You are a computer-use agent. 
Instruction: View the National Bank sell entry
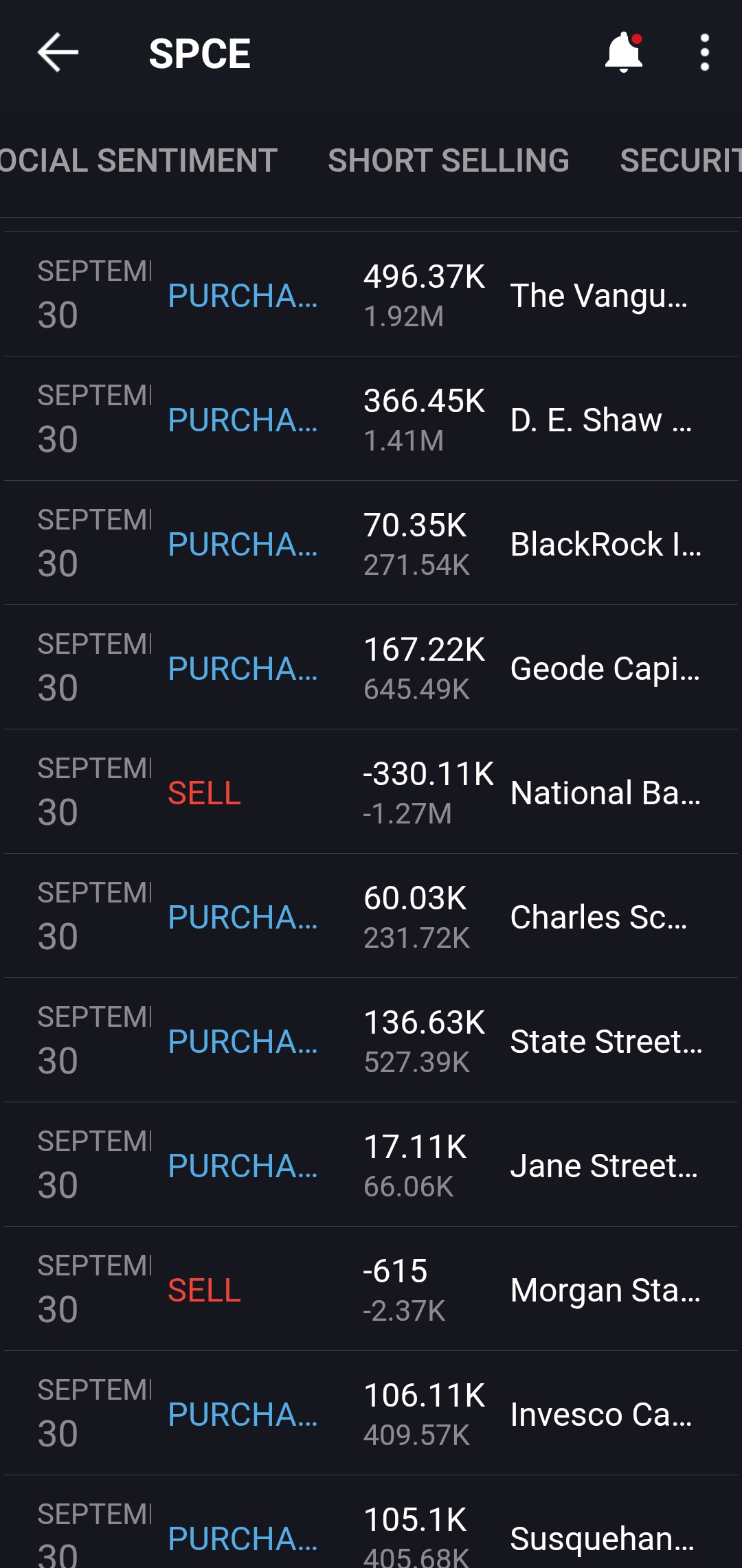point(371,792)
